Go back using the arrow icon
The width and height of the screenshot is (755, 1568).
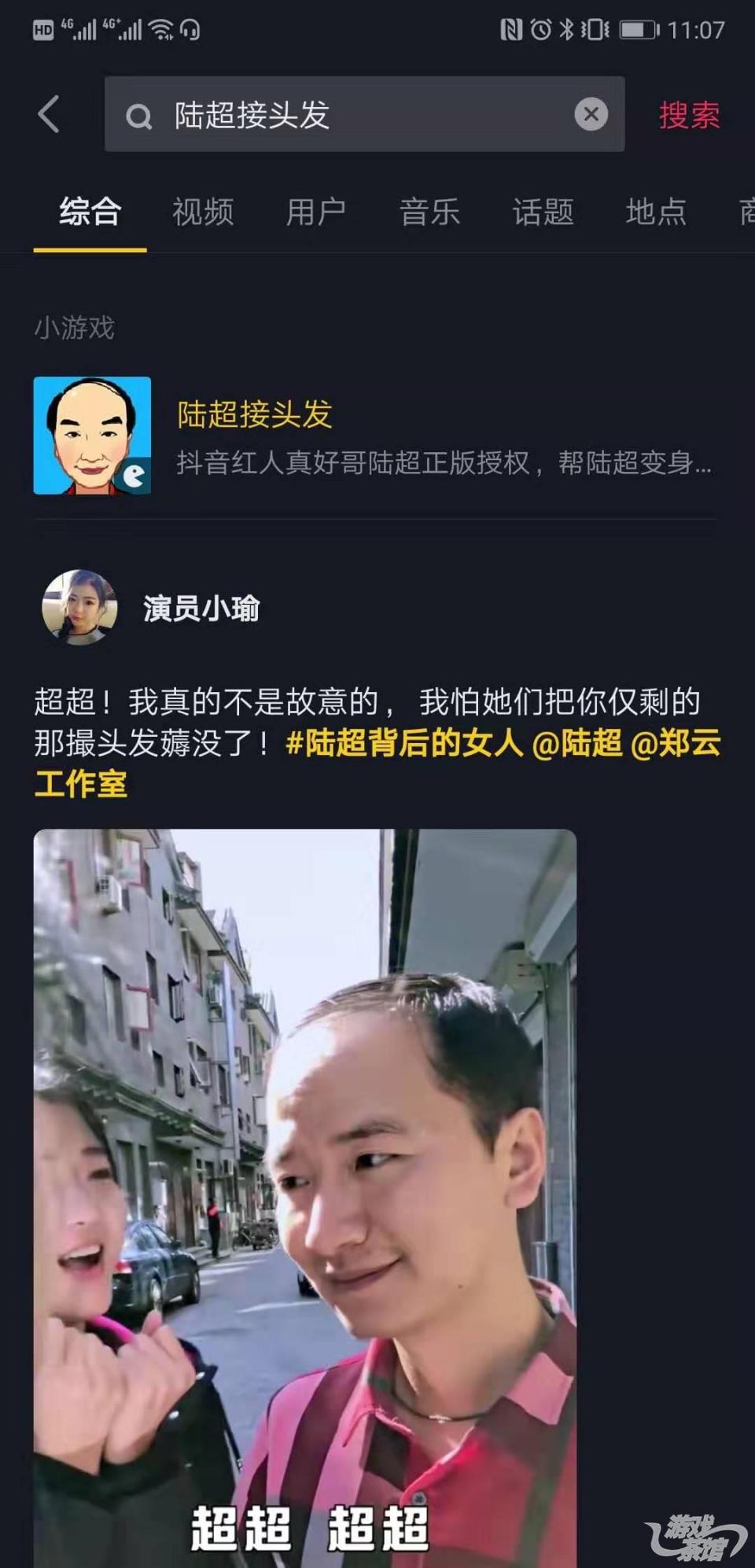click(x=49, y=114)
